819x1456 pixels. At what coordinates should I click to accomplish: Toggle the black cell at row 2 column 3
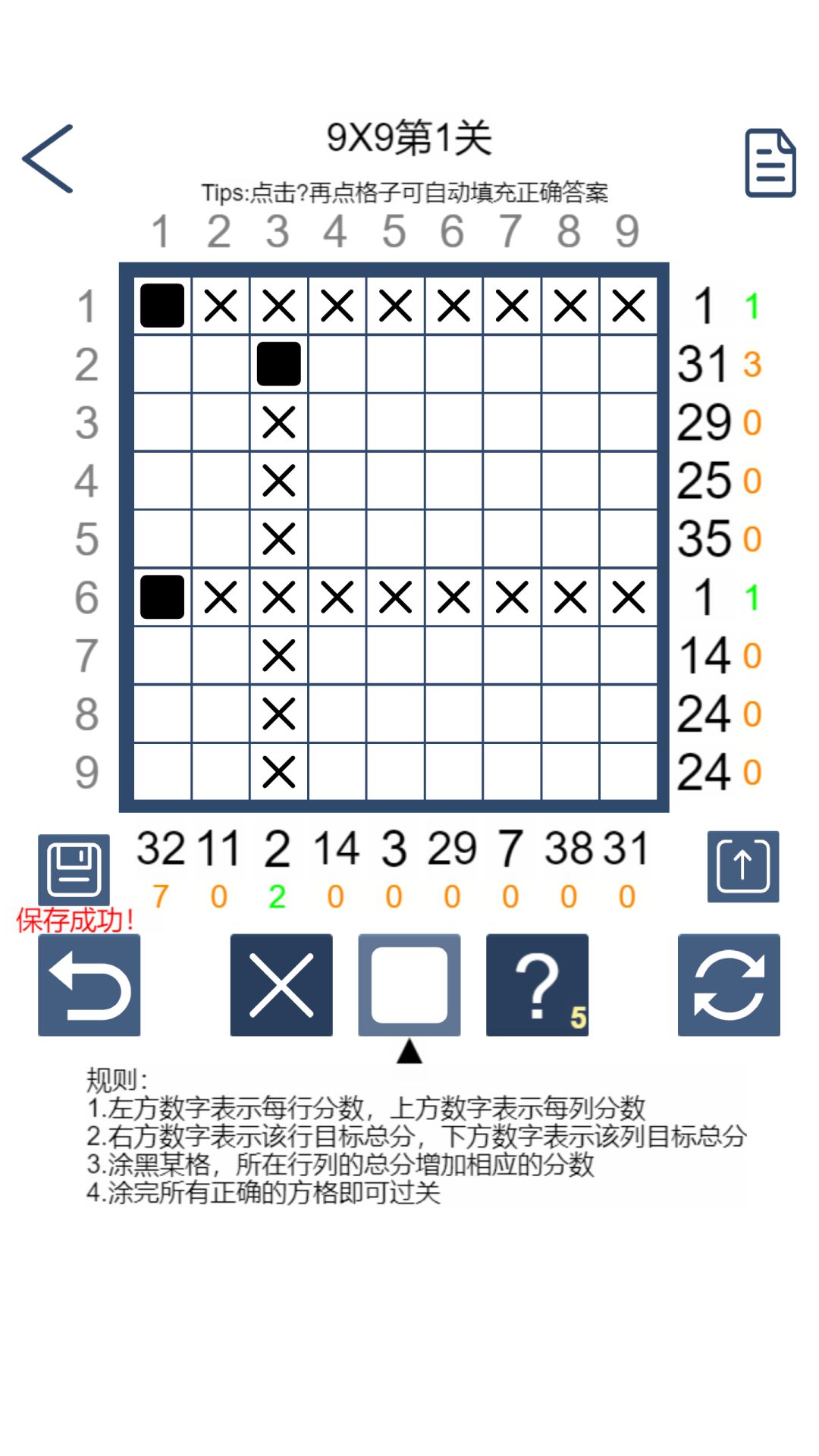(278, 364)
